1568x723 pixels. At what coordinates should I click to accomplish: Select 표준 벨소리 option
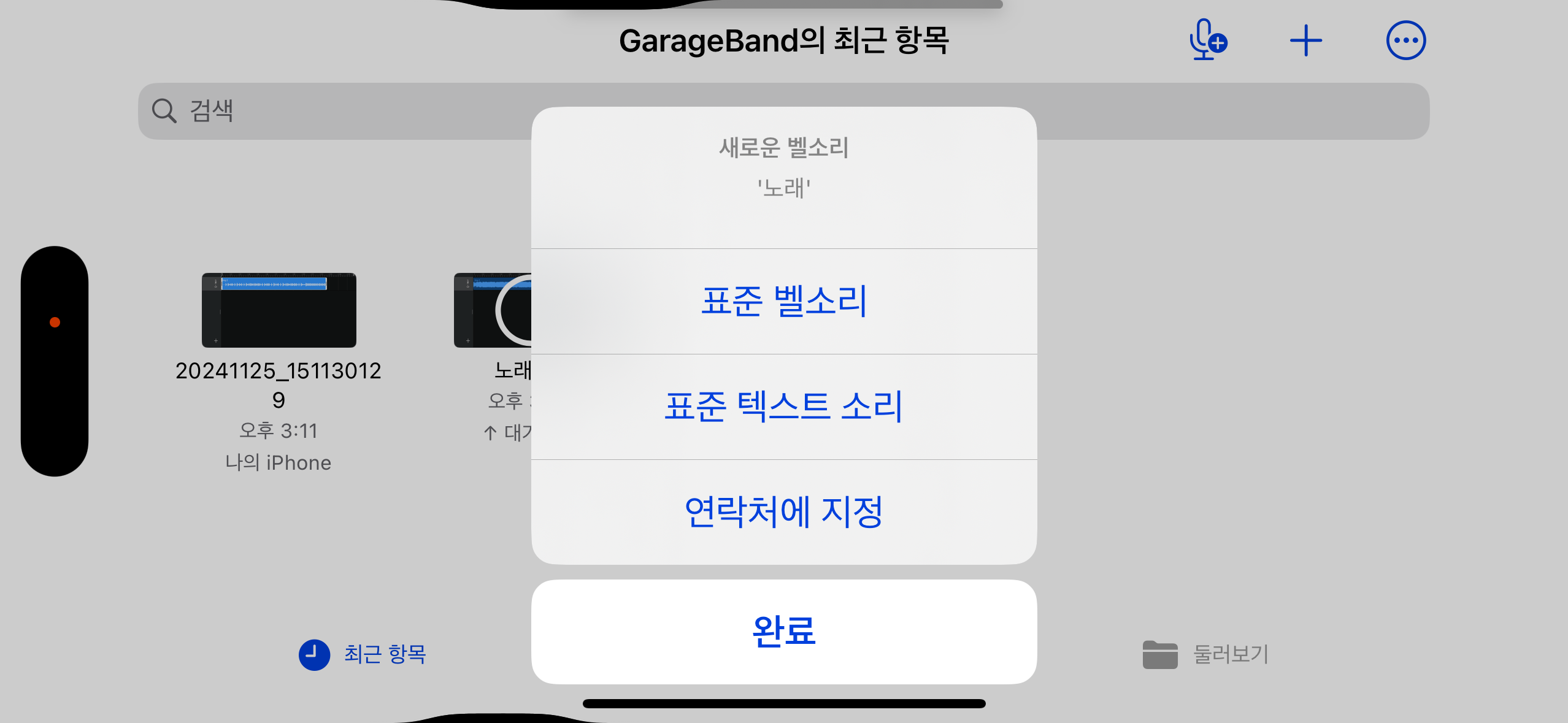[784, 301]
